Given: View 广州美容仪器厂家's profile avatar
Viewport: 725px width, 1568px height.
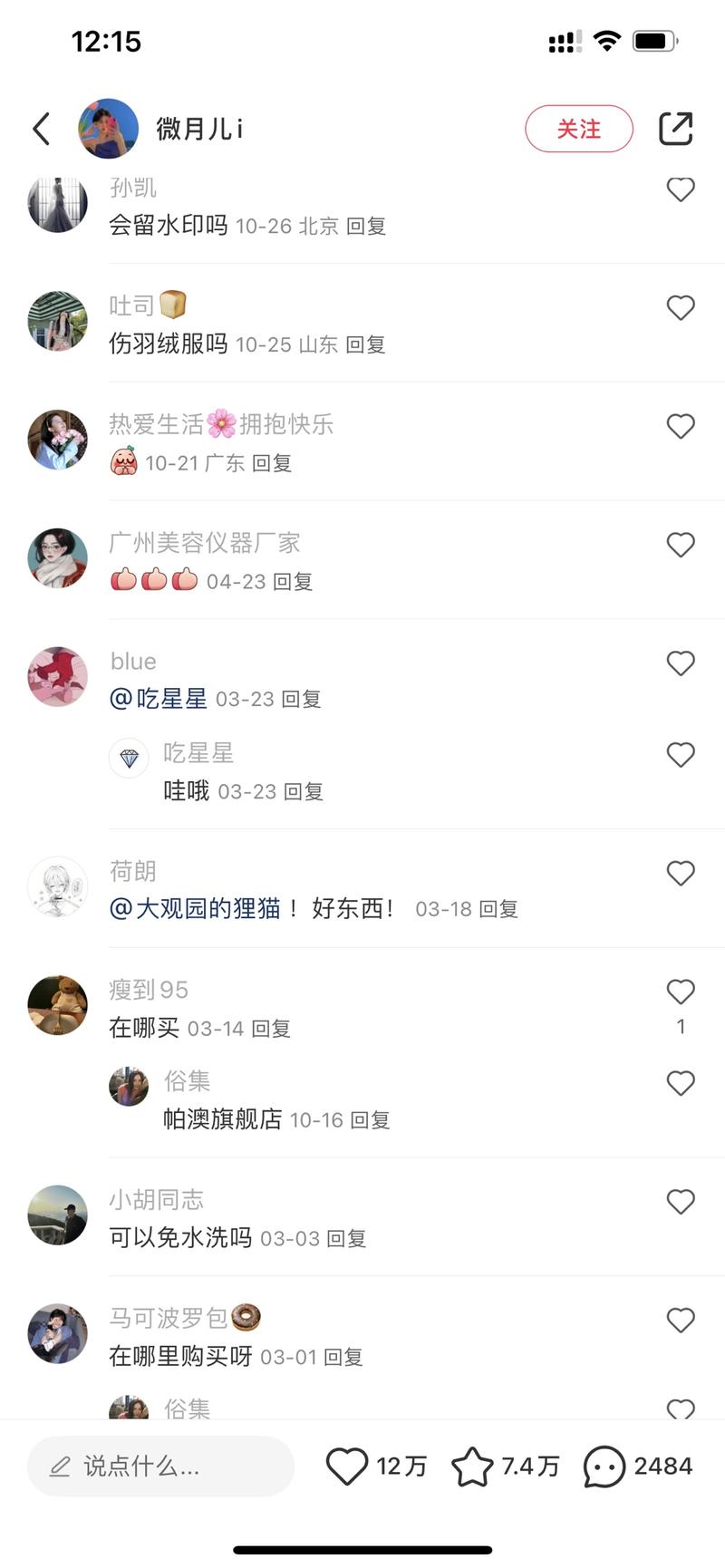Looking at the screenshot, I should click(58, 558).
